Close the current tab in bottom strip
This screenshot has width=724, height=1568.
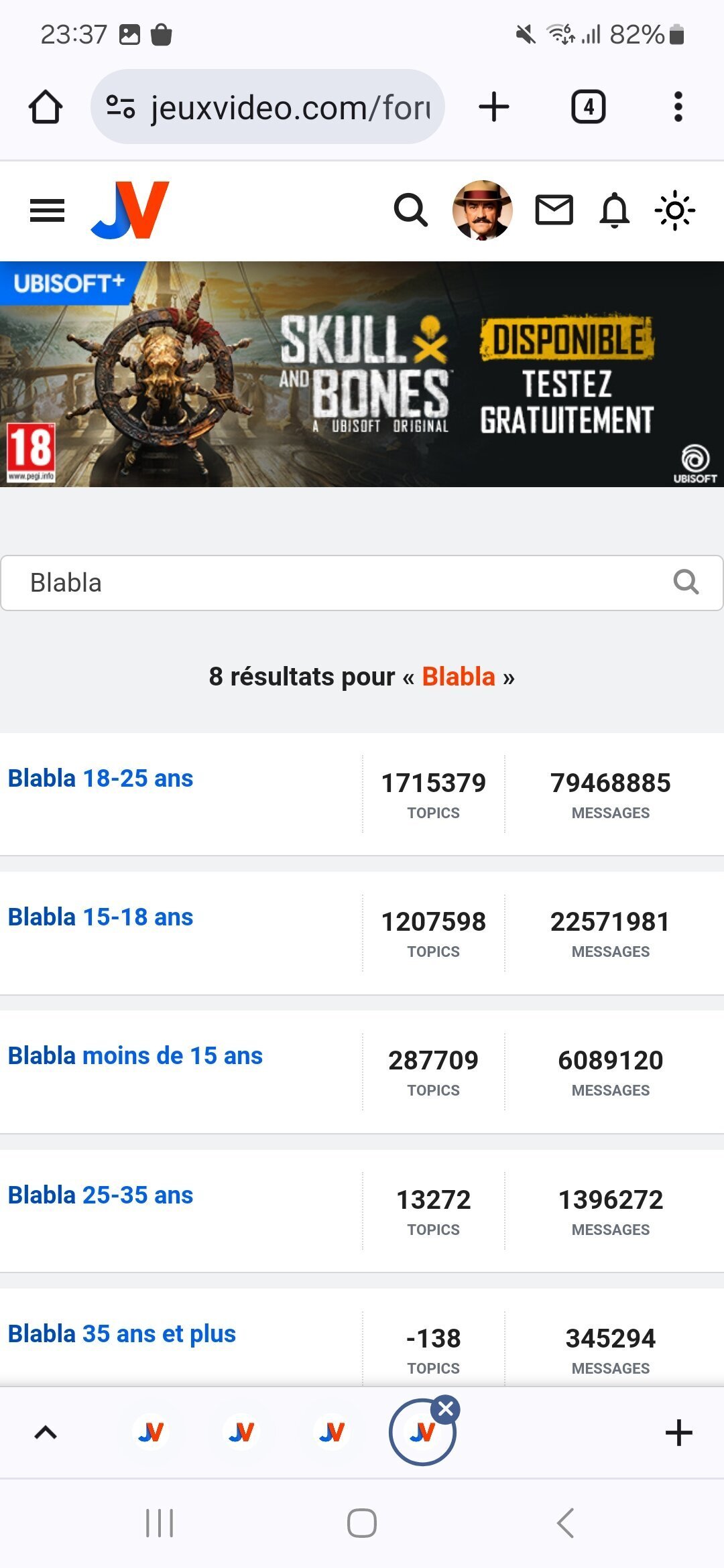click(446, 1410)
